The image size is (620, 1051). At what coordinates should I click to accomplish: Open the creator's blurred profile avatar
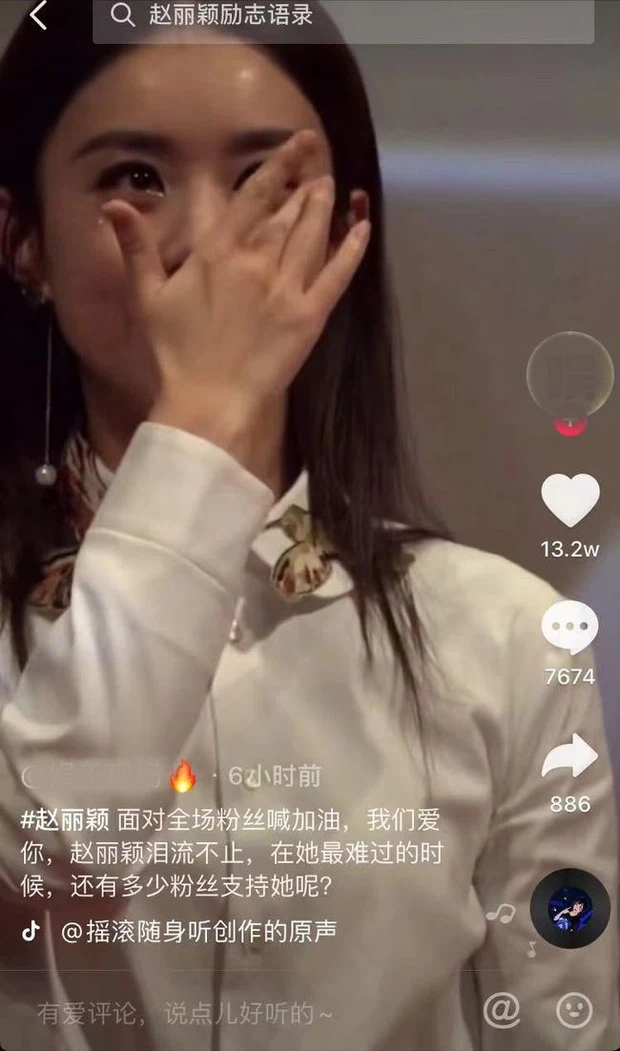tap(570, 375)
